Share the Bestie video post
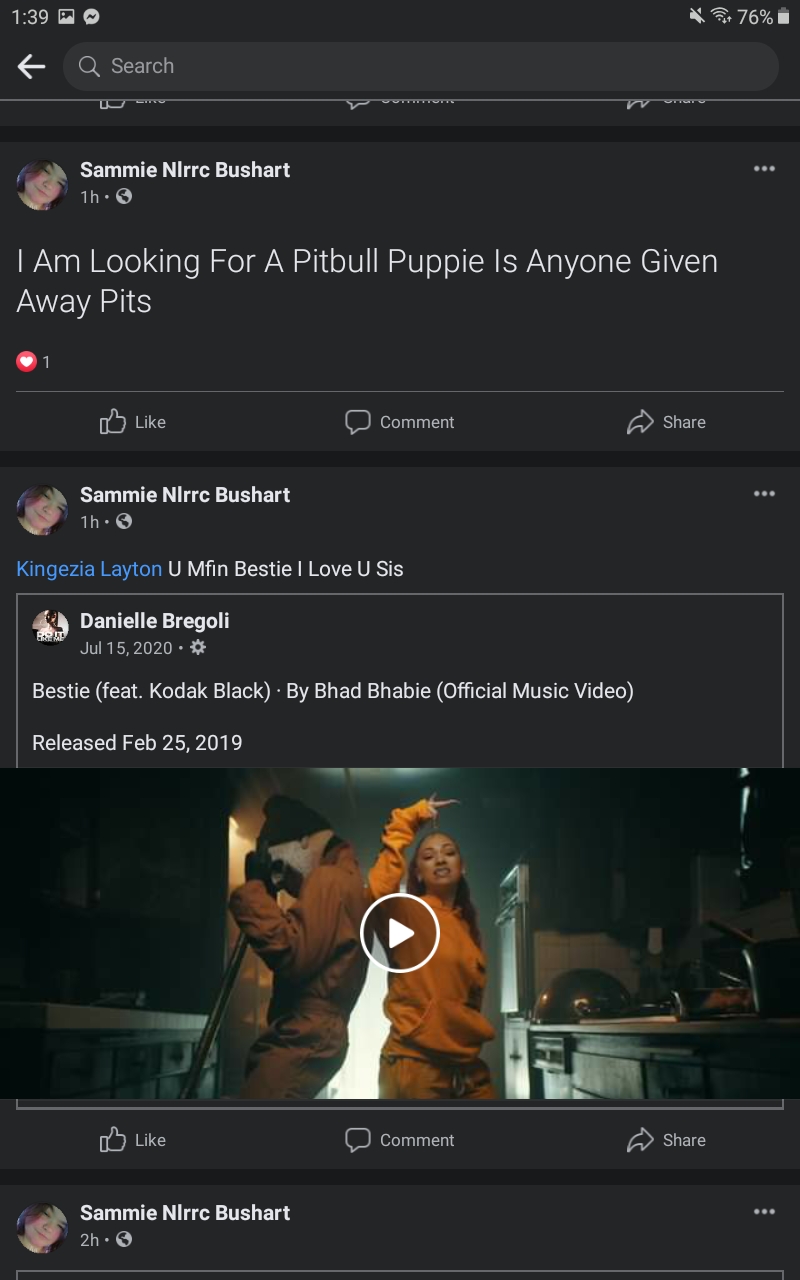Image resolution: width=800 pixels, height=1280 pixels. 666,1140
